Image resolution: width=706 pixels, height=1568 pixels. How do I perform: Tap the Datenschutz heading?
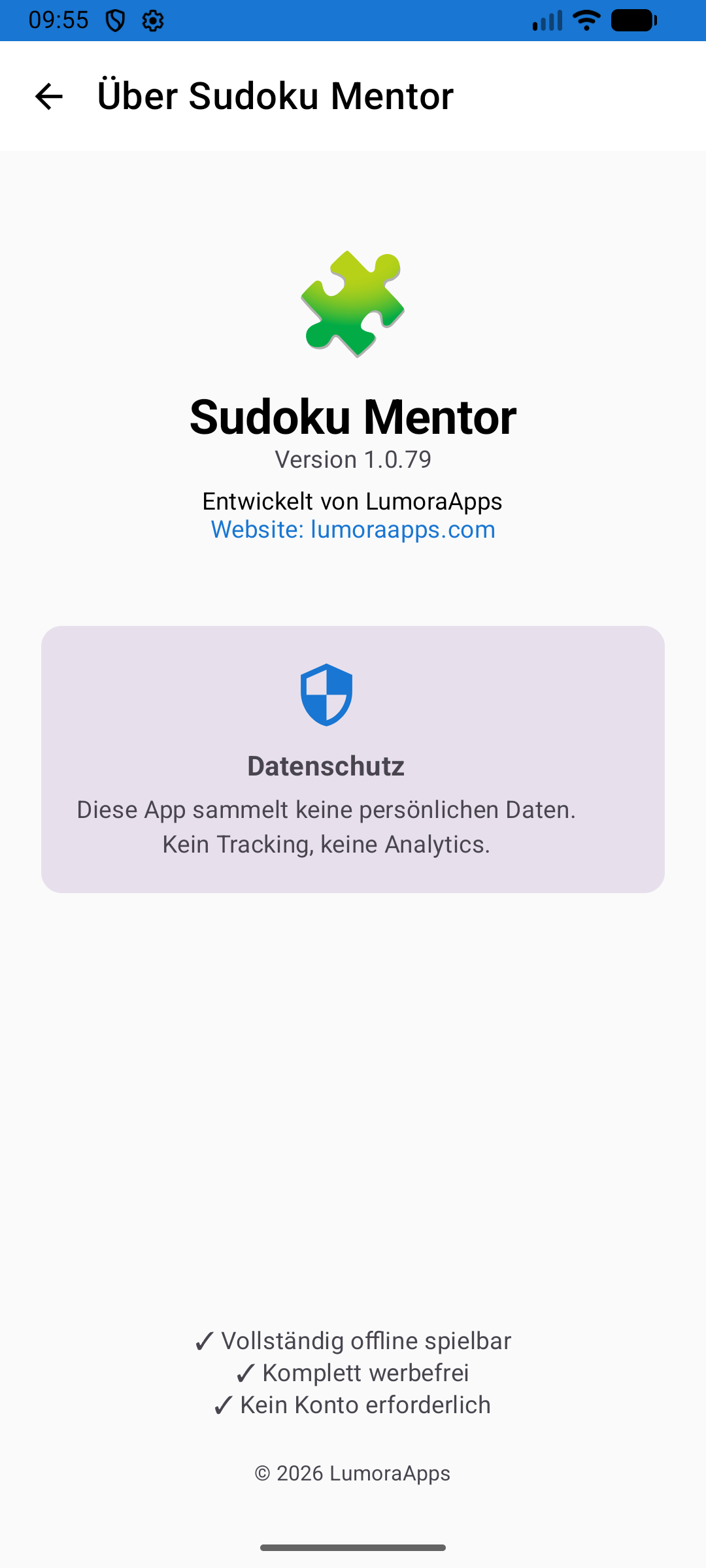point(326,766)
